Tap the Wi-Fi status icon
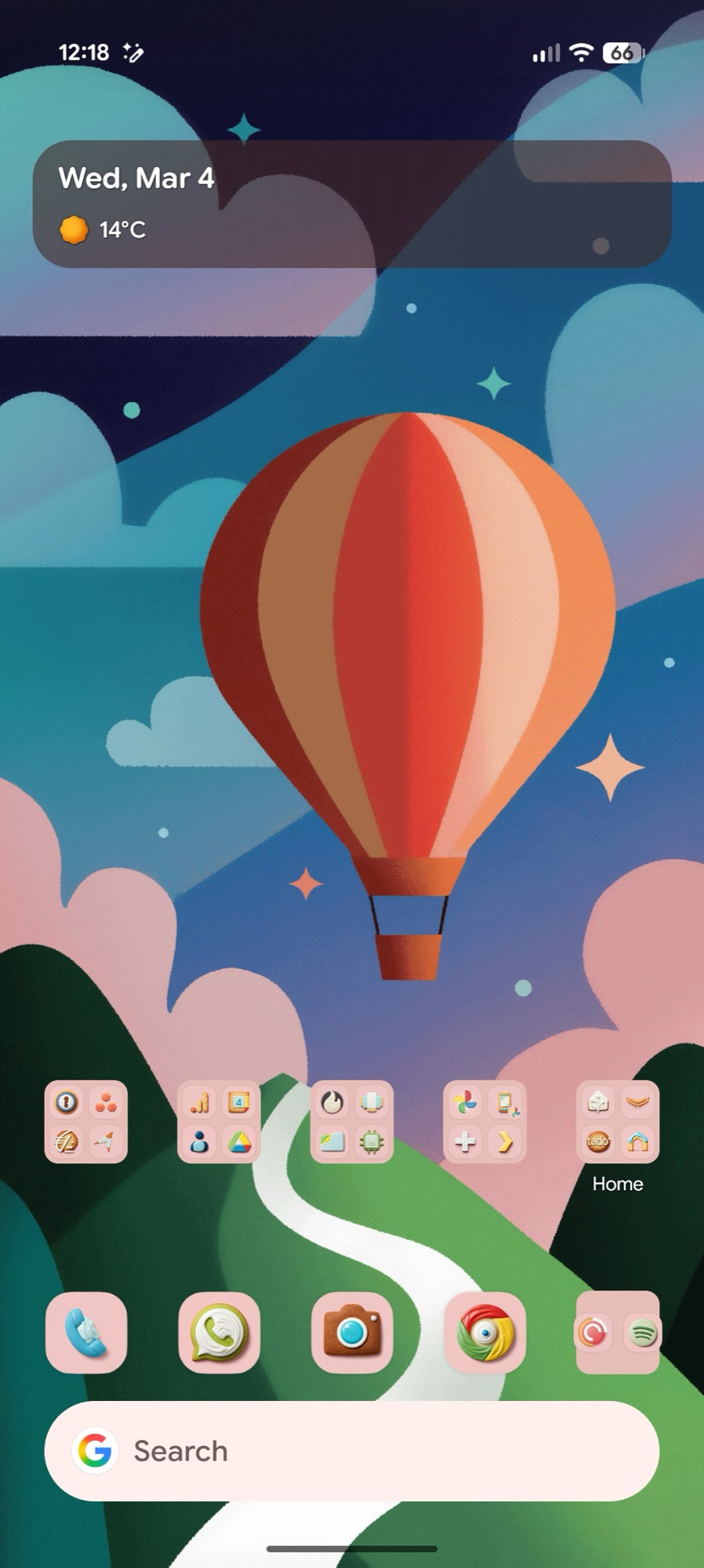The image size is (704, 1568). (x=581, y=52)
